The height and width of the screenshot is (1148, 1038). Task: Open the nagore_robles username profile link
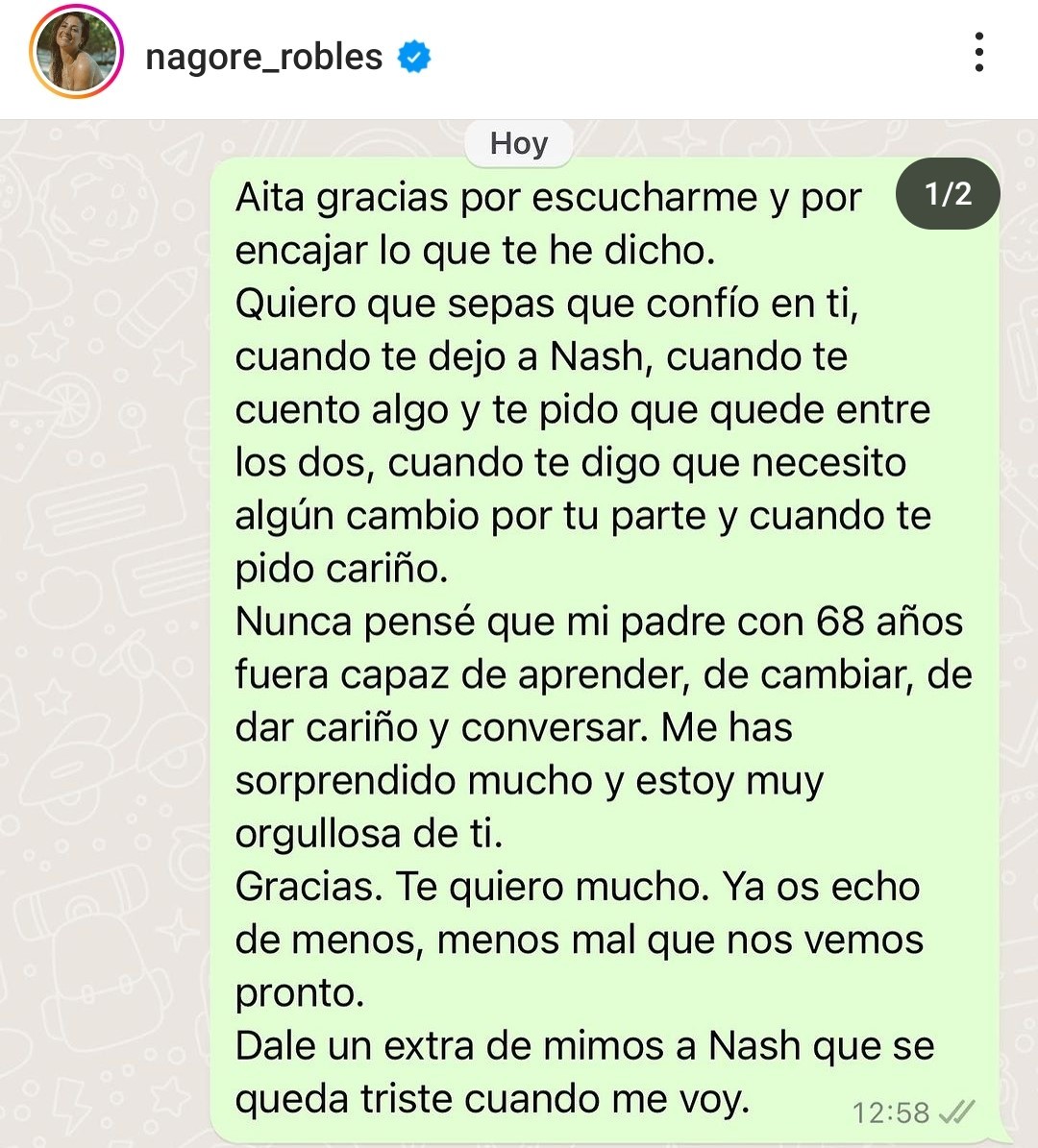tap(263, 57)
